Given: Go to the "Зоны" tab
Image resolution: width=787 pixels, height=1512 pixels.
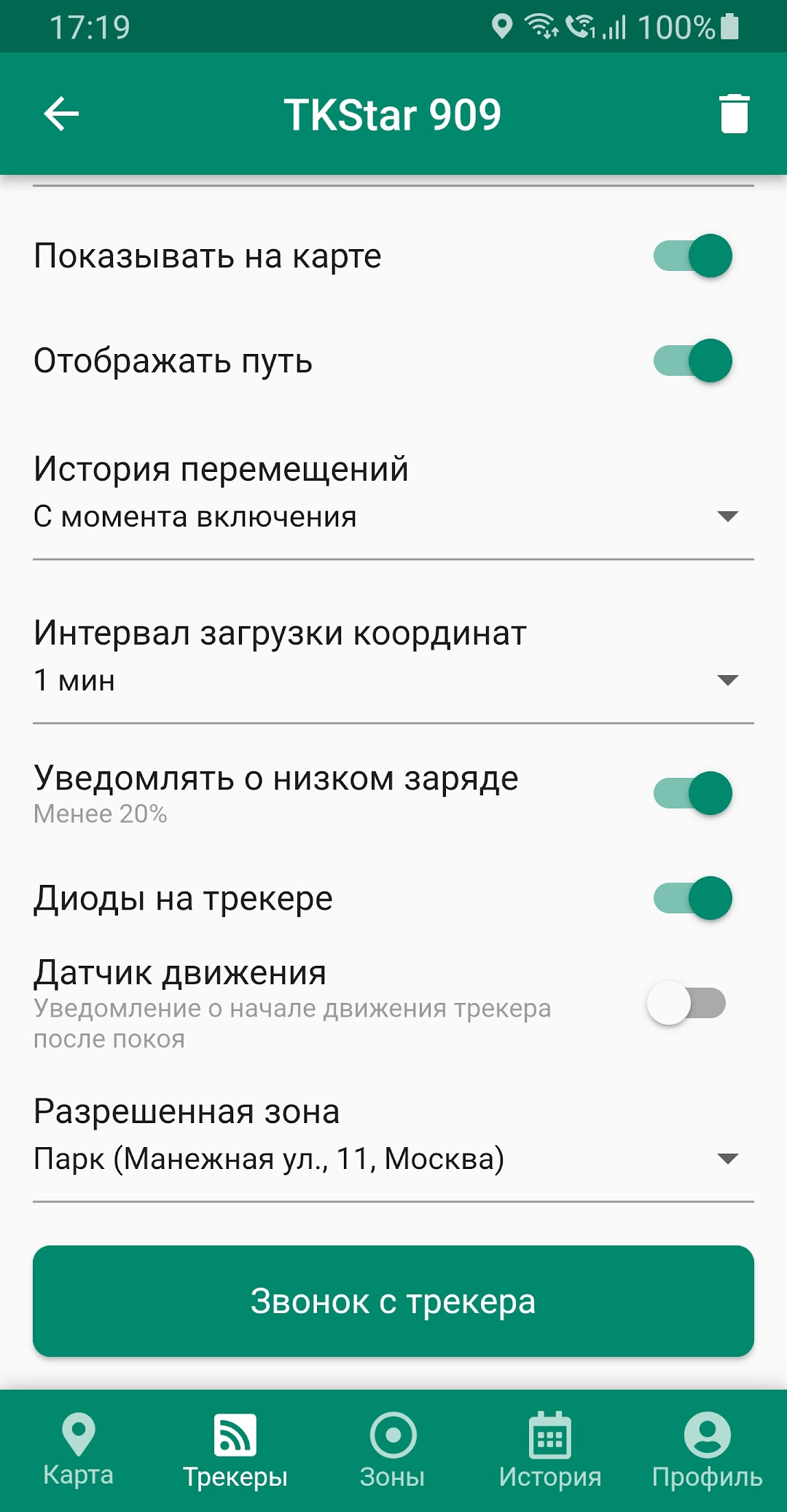Looking at the screenshot, I should (393, 1449).
